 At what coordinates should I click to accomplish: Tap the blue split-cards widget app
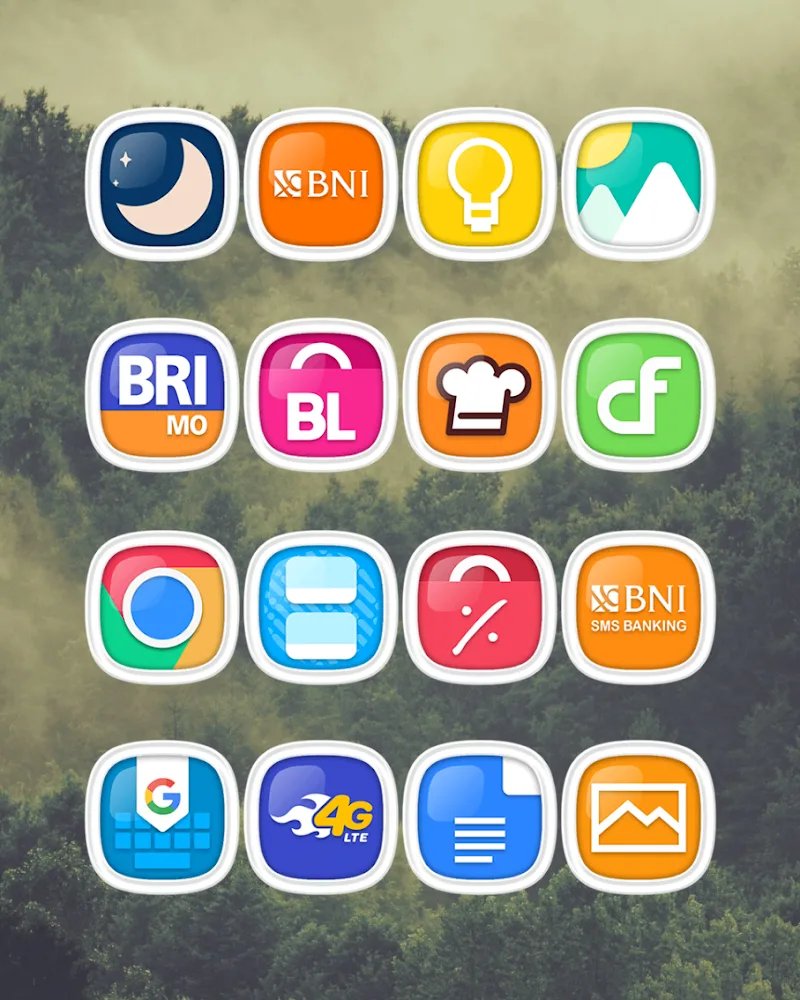pos(320,608)
